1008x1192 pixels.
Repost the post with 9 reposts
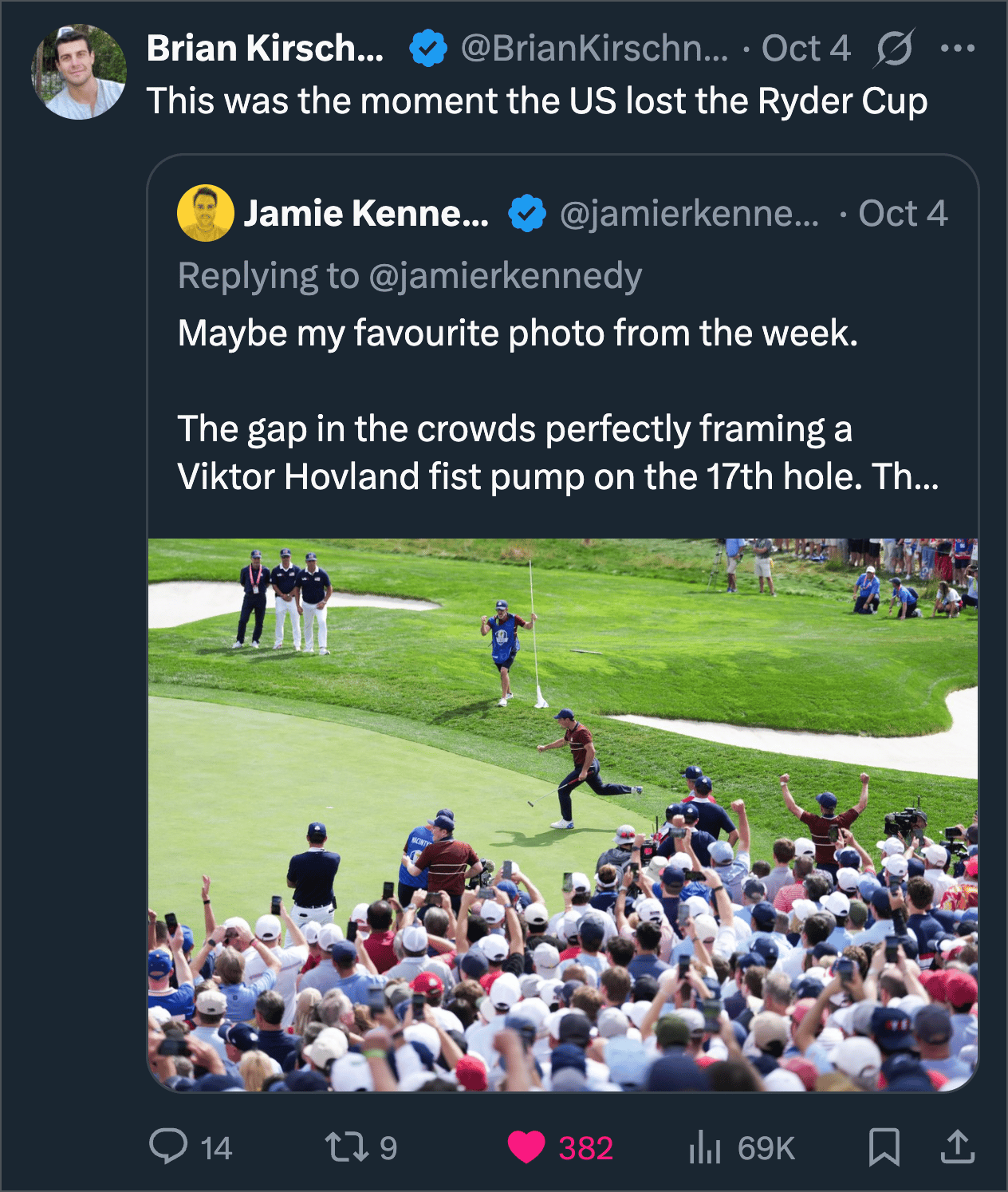tap(346, 1147)
